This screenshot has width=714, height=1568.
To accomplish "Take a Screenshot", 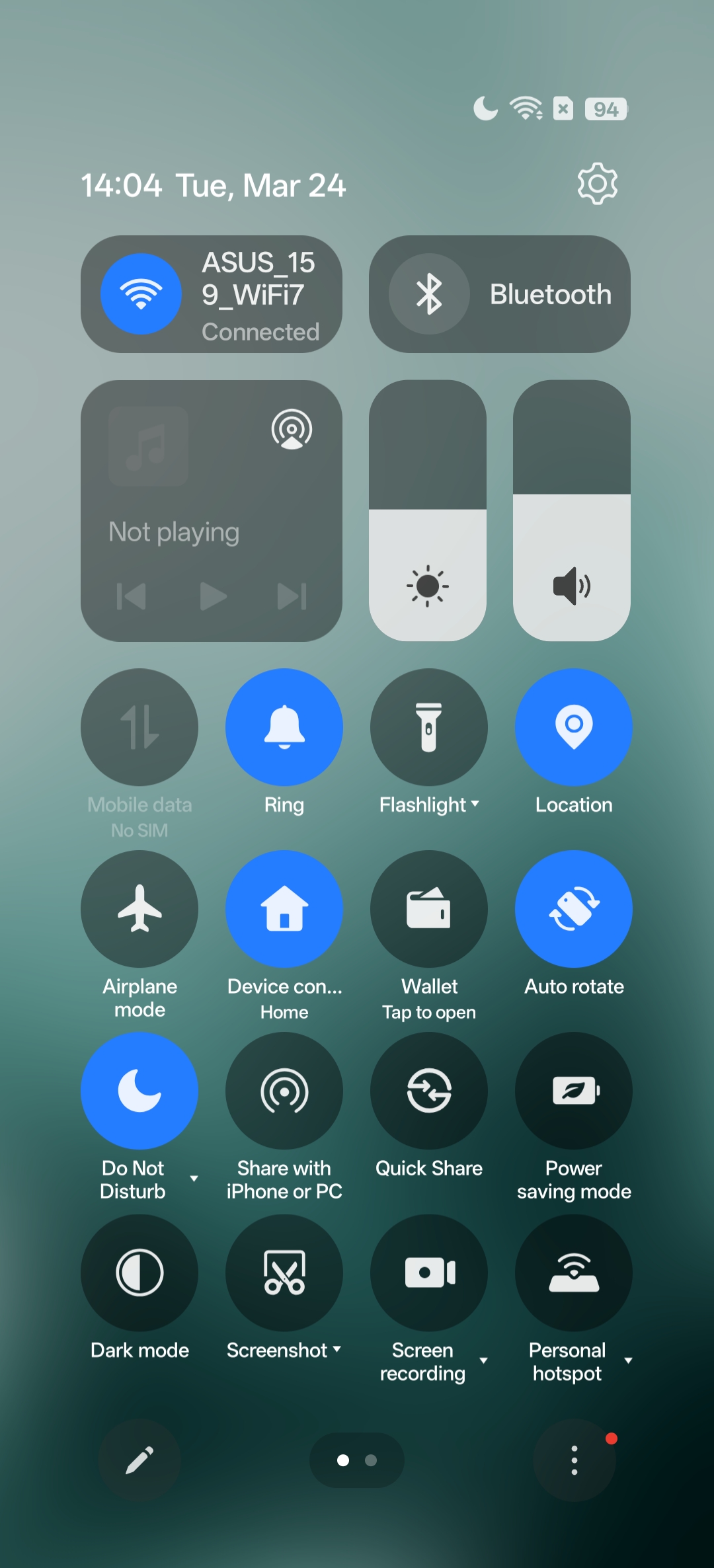I will point(284,1273).
